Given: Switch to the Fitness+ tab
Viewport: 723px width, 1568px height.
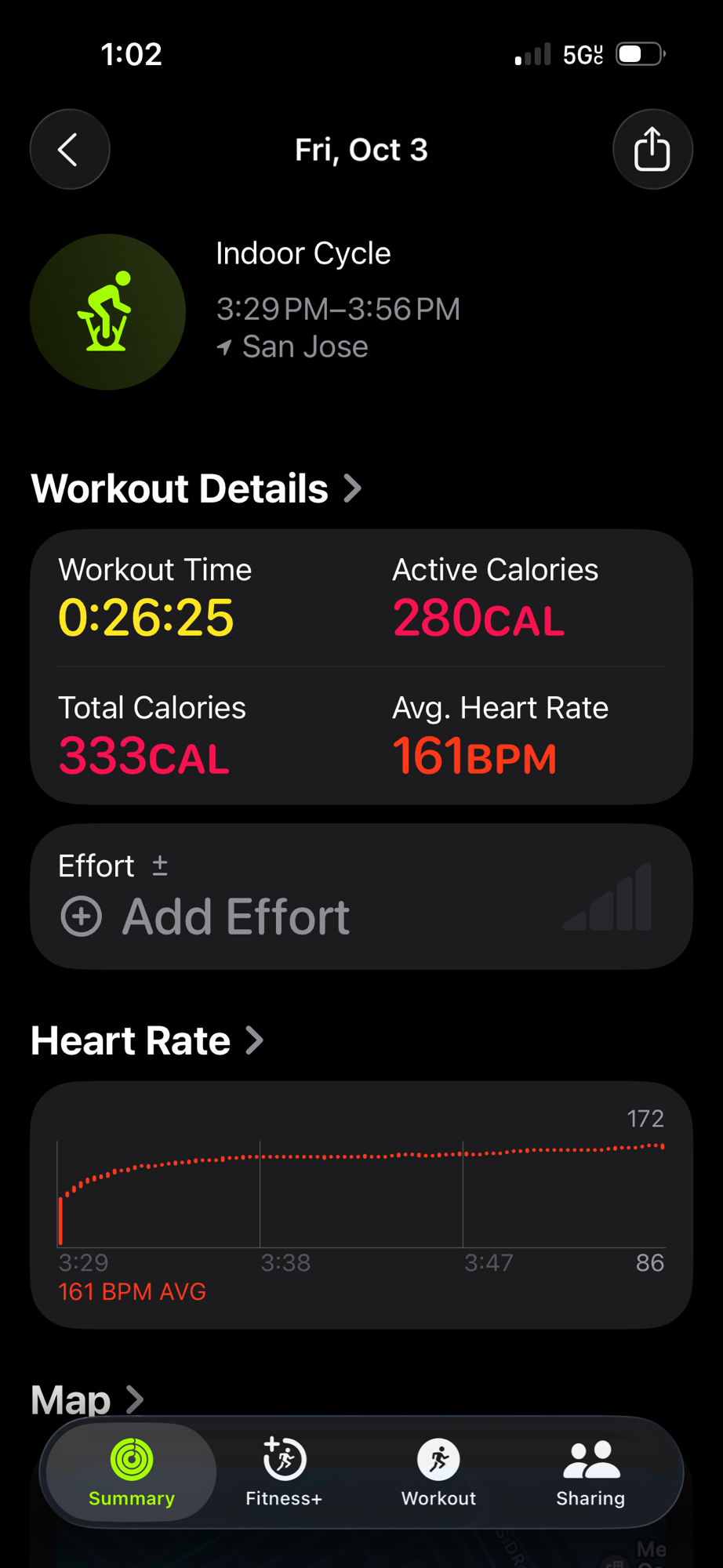Looking at the screenshot, I should (x=284, y=1472).
